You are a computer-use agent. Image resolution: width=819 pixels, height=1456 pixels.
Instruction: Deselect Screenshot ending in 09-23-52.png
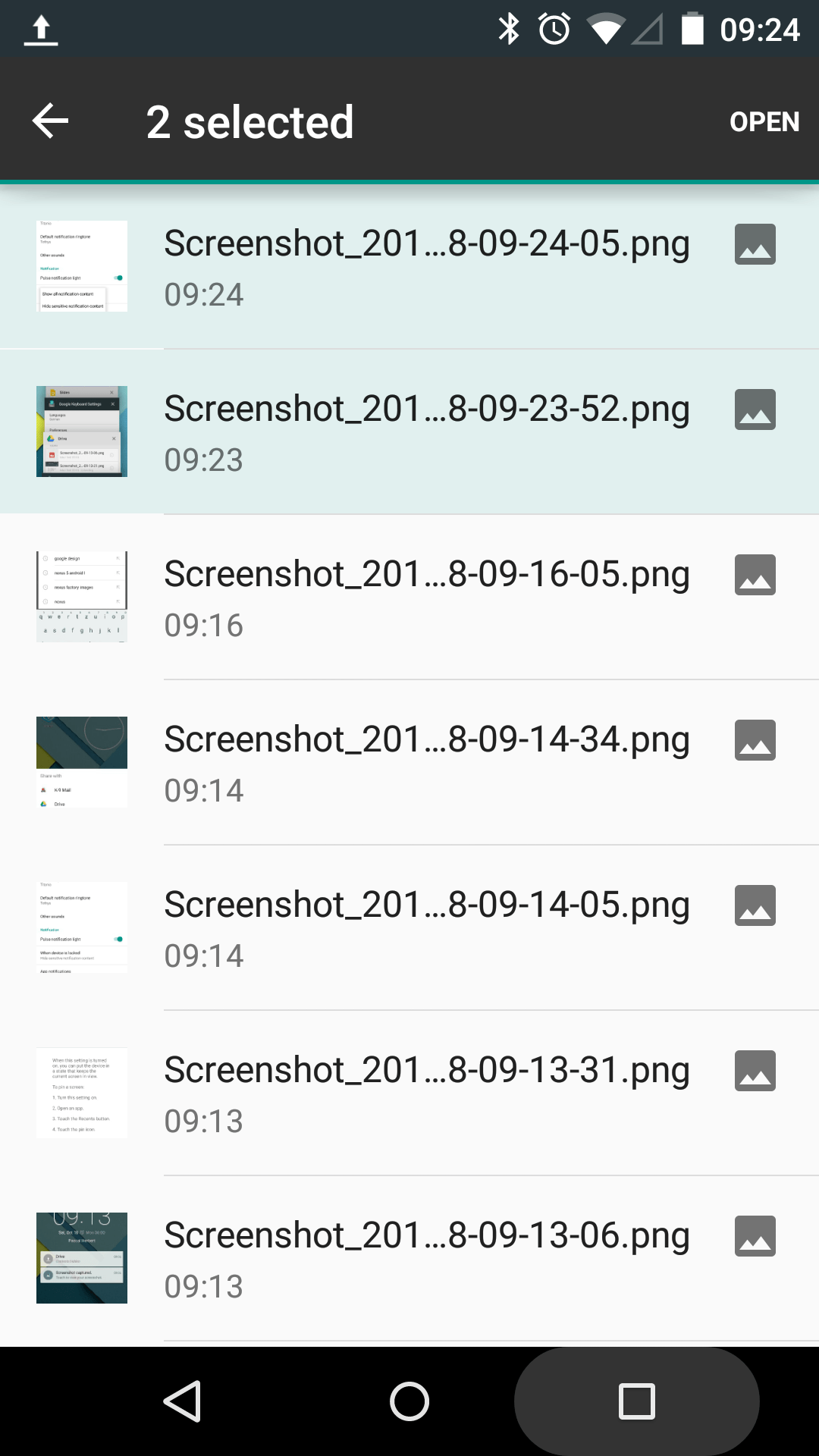pyautogui.click(x=426, y=431)
